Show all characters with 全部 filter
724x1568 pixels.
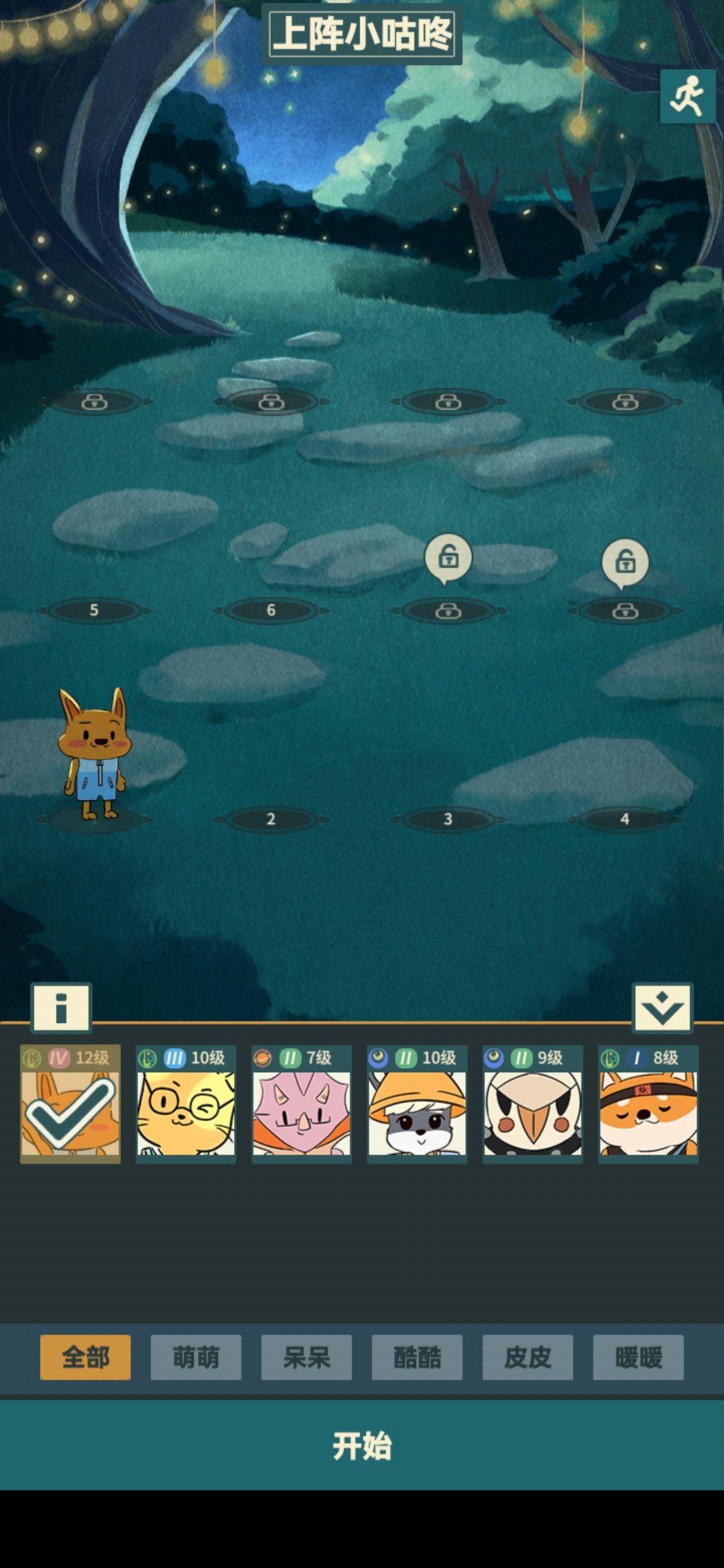click(x=85, y=1357)
